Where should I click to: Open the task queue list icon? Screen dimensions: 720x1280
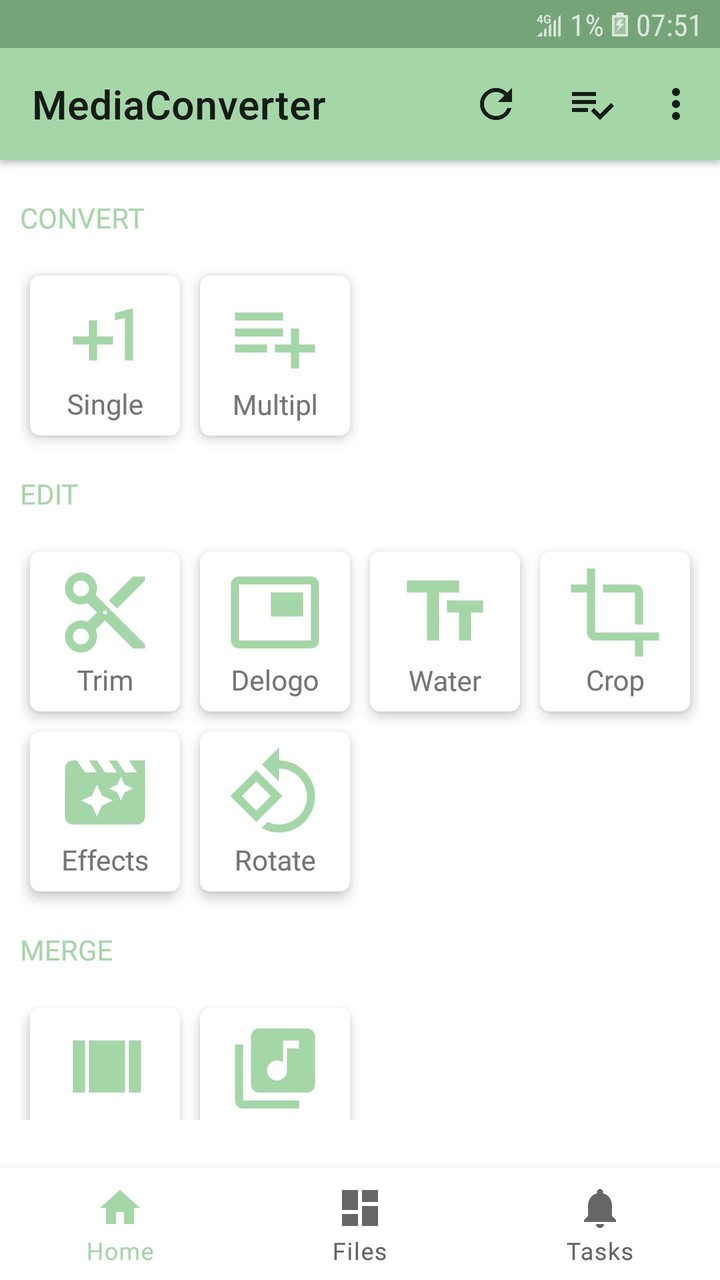pos(590,104)
